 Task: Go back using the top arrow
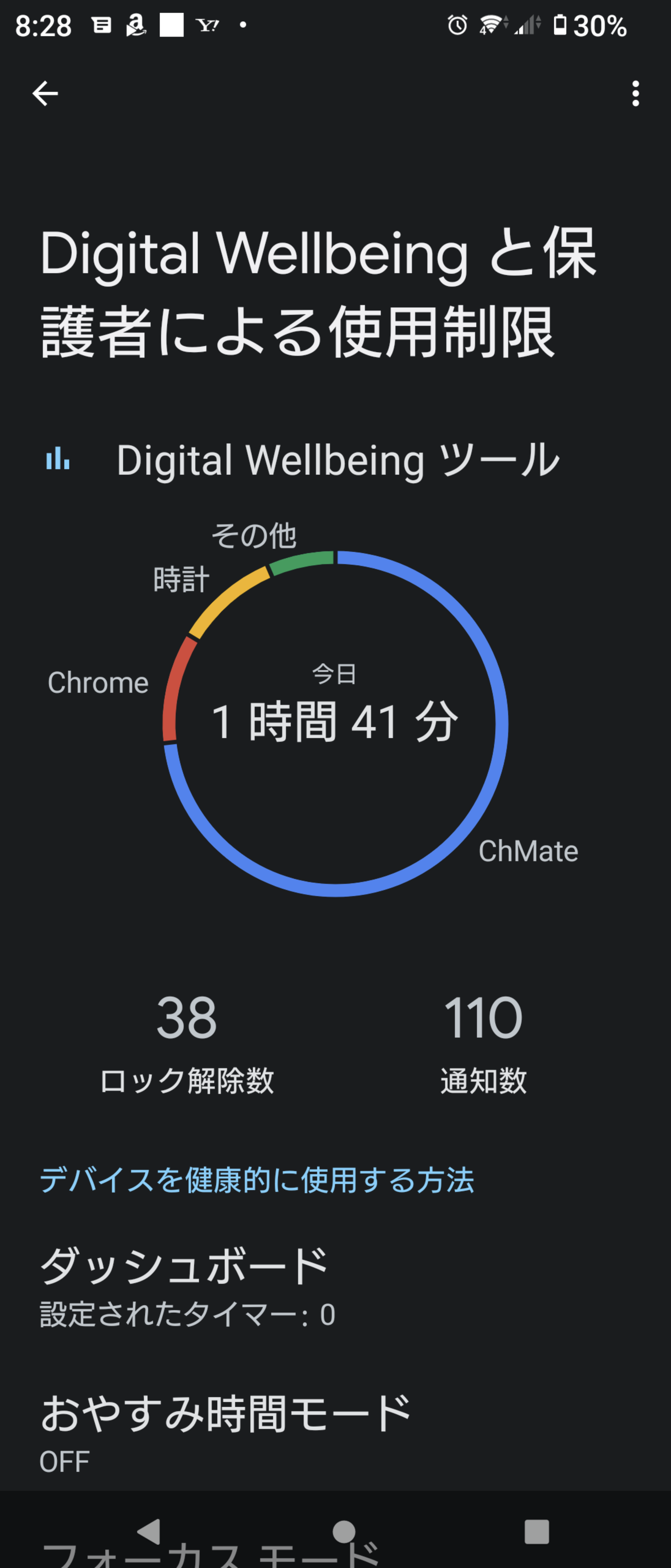point(45,94)
